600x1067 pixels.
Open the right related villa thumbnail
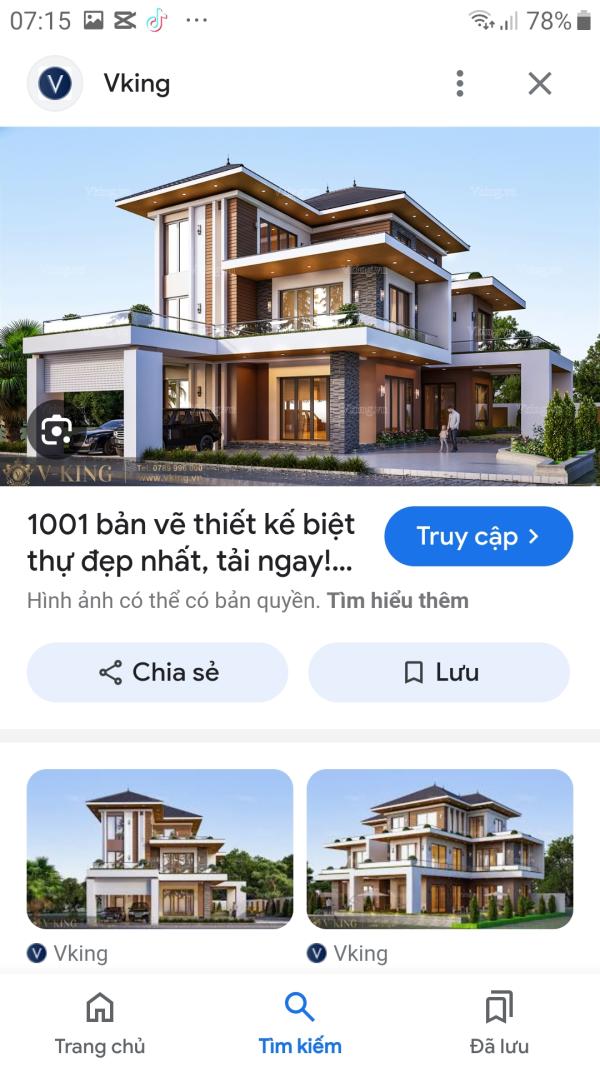[439, 849]
